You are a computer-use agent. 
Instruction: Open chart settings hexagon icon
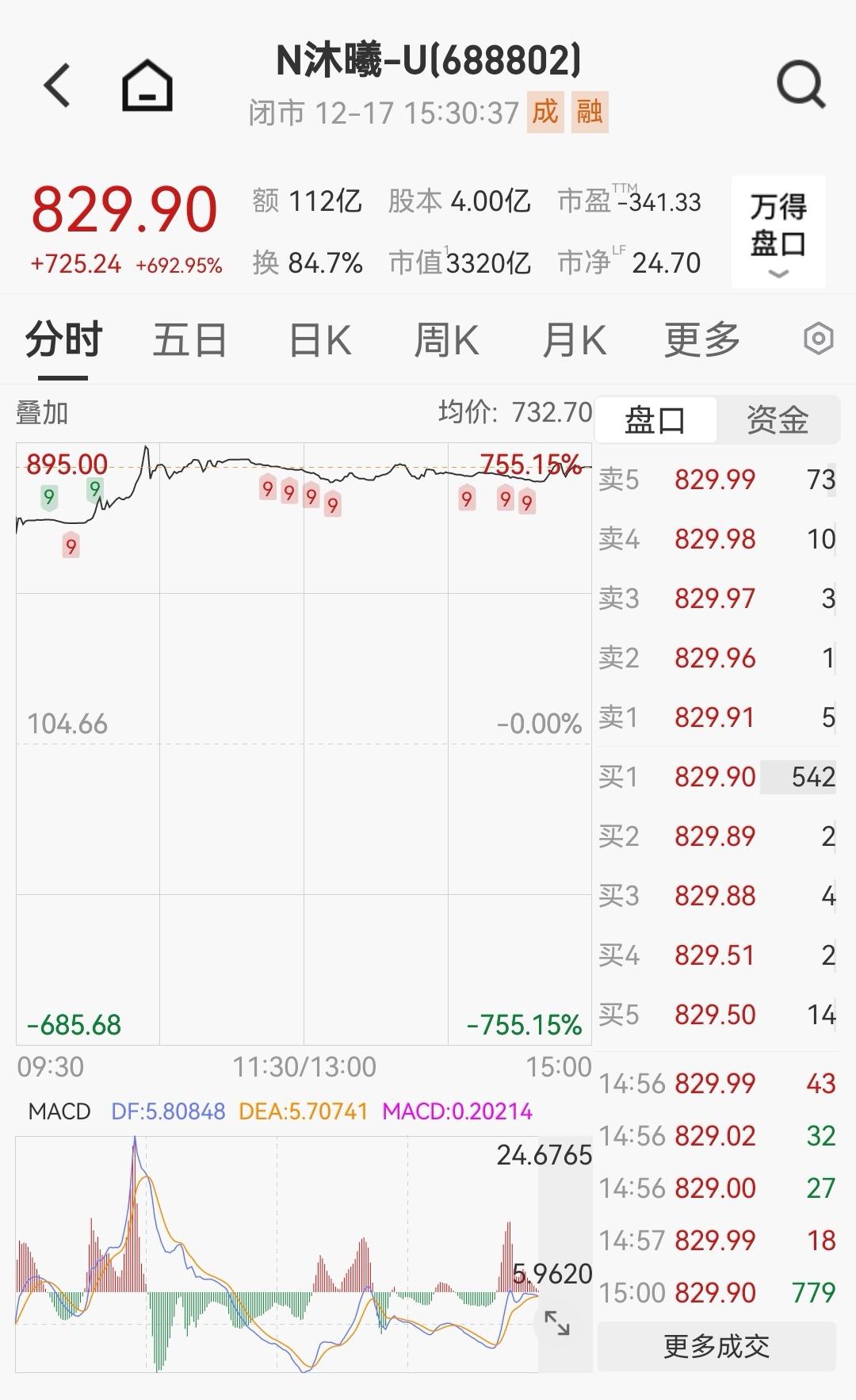[x=818, y=339]
